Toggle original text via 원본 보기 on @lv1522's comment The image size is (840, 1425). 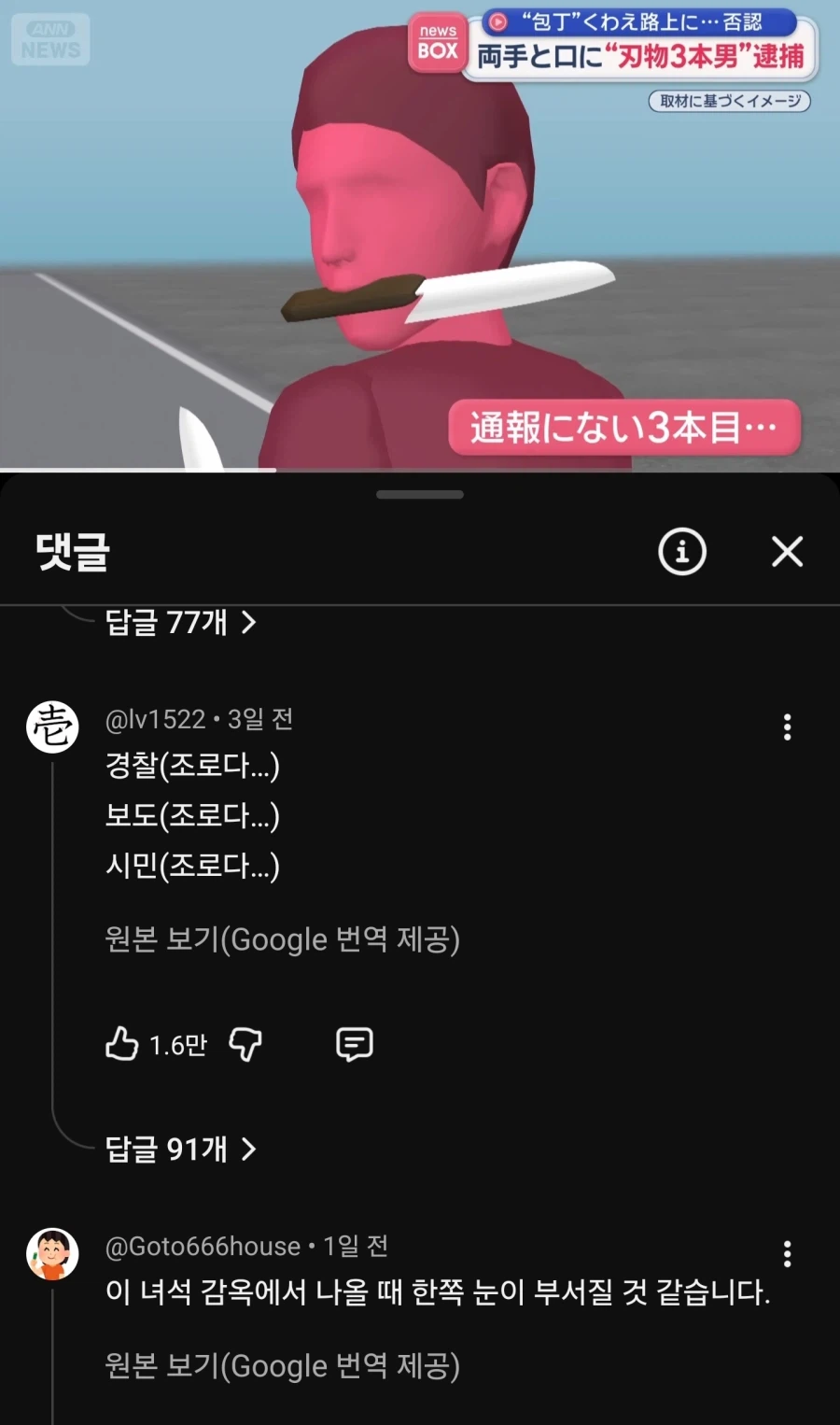(282, 939)
